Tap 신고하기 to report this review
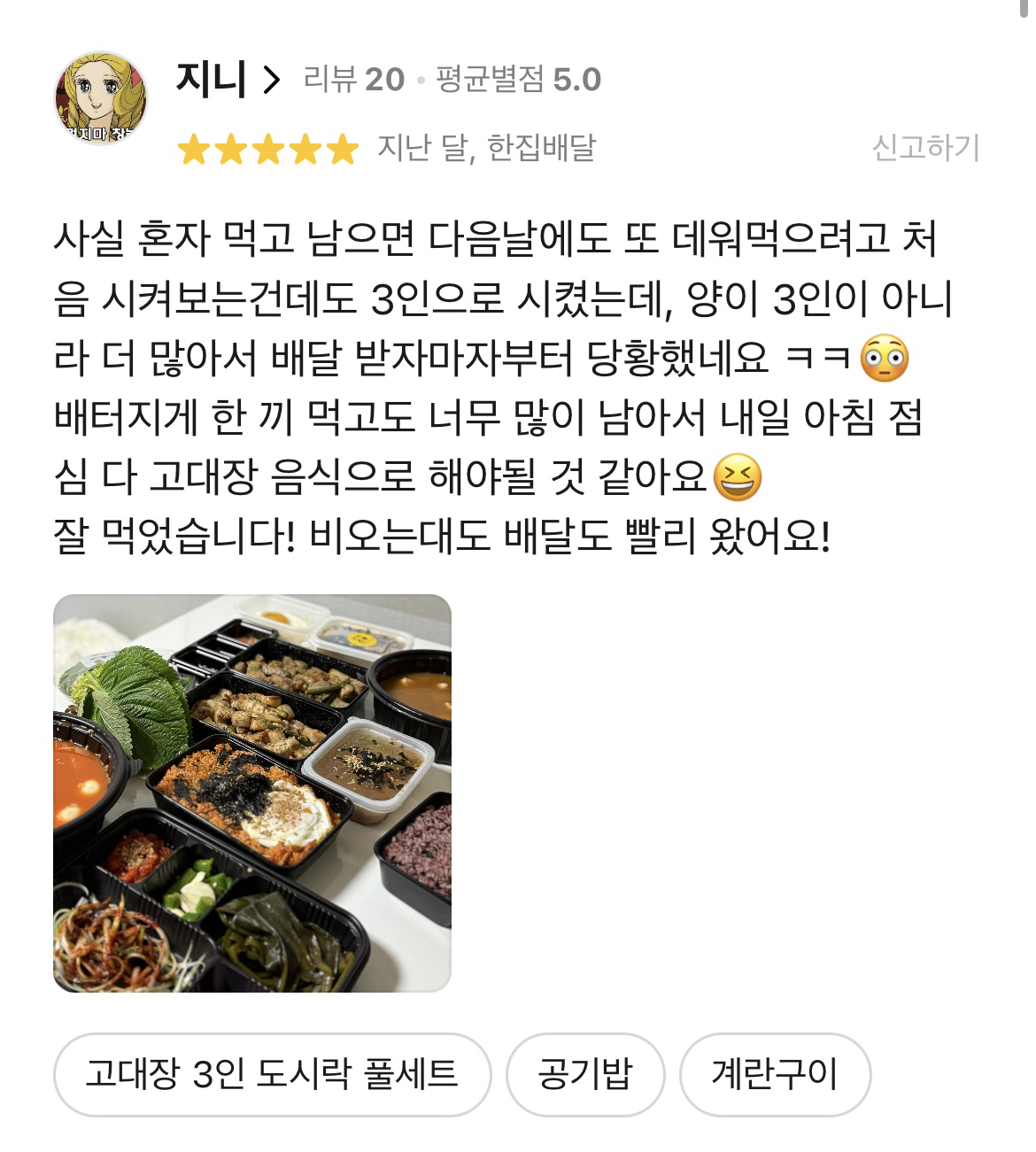The width and height of the screenshot is (1036, 1152). point(925,148)
